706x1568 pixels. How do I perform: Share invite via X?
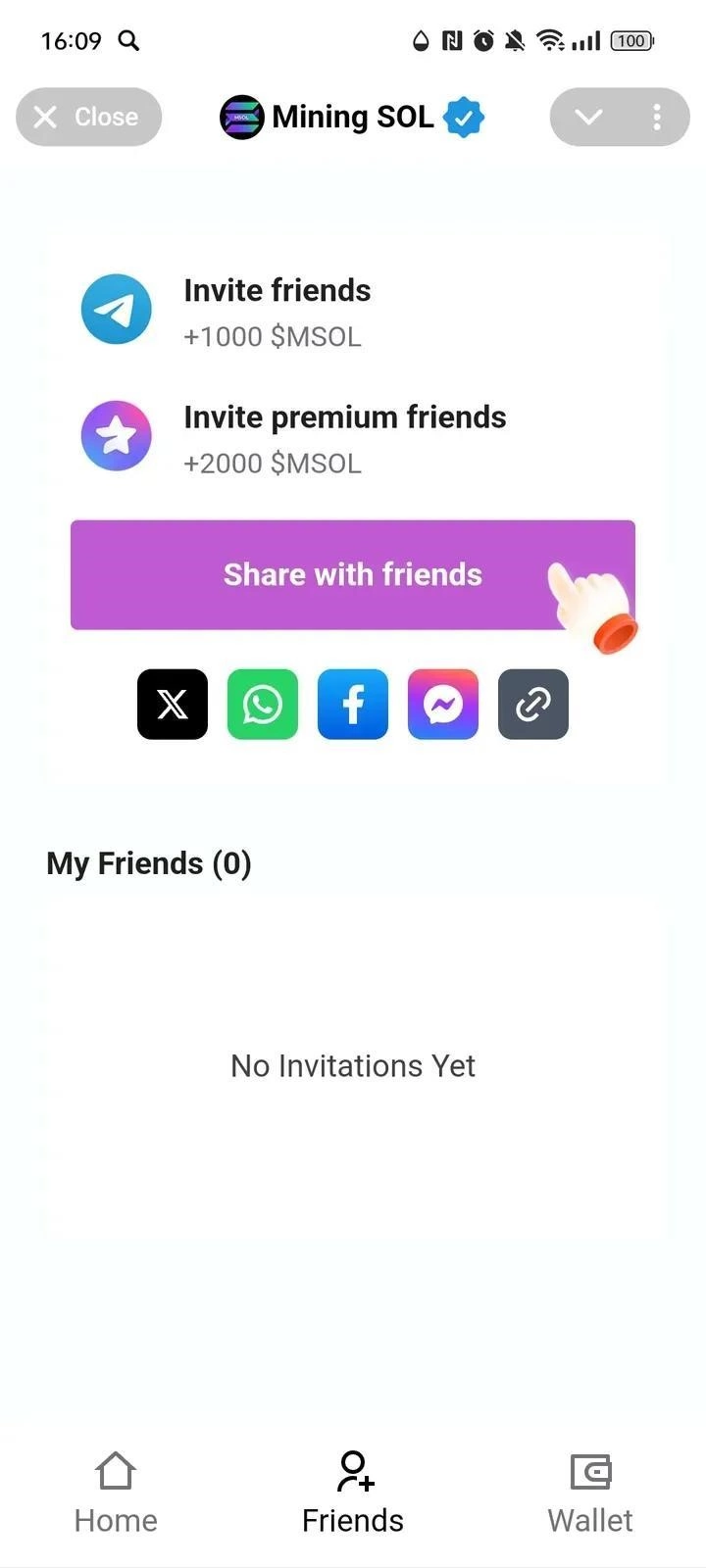click(x=173, y=704)
